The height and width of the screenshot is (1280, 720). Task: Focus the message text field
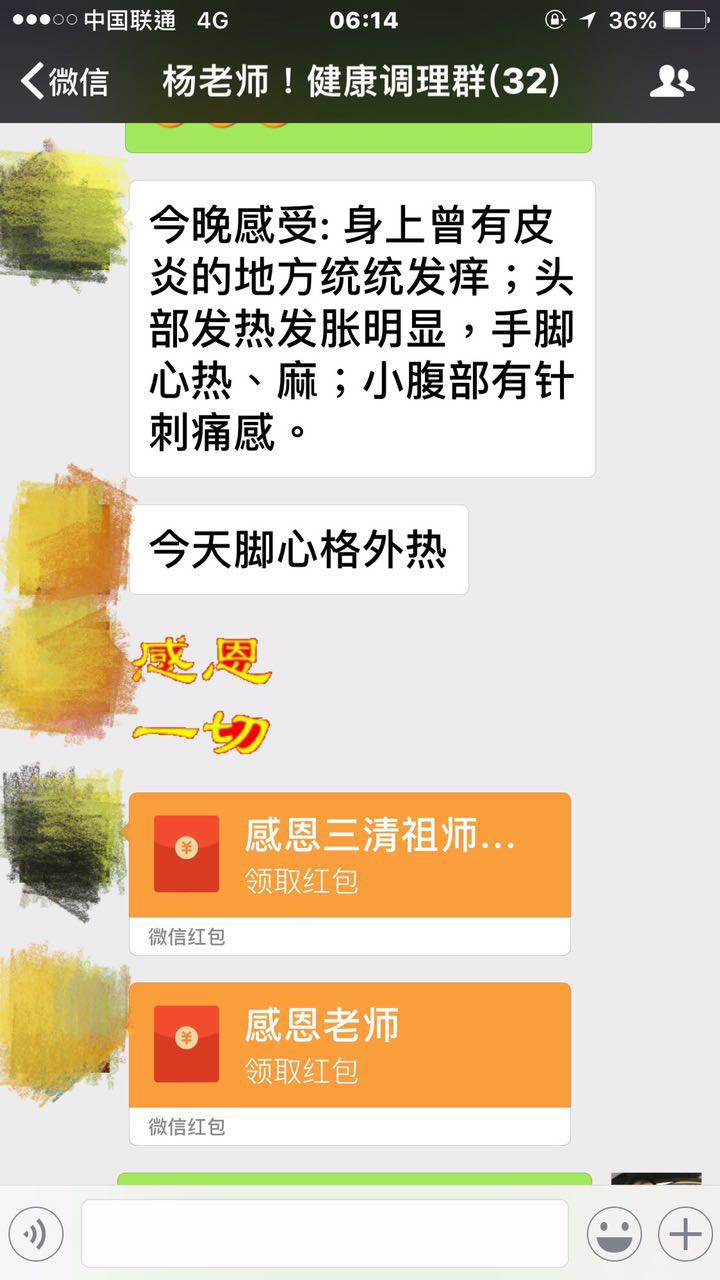[324, 1234]
